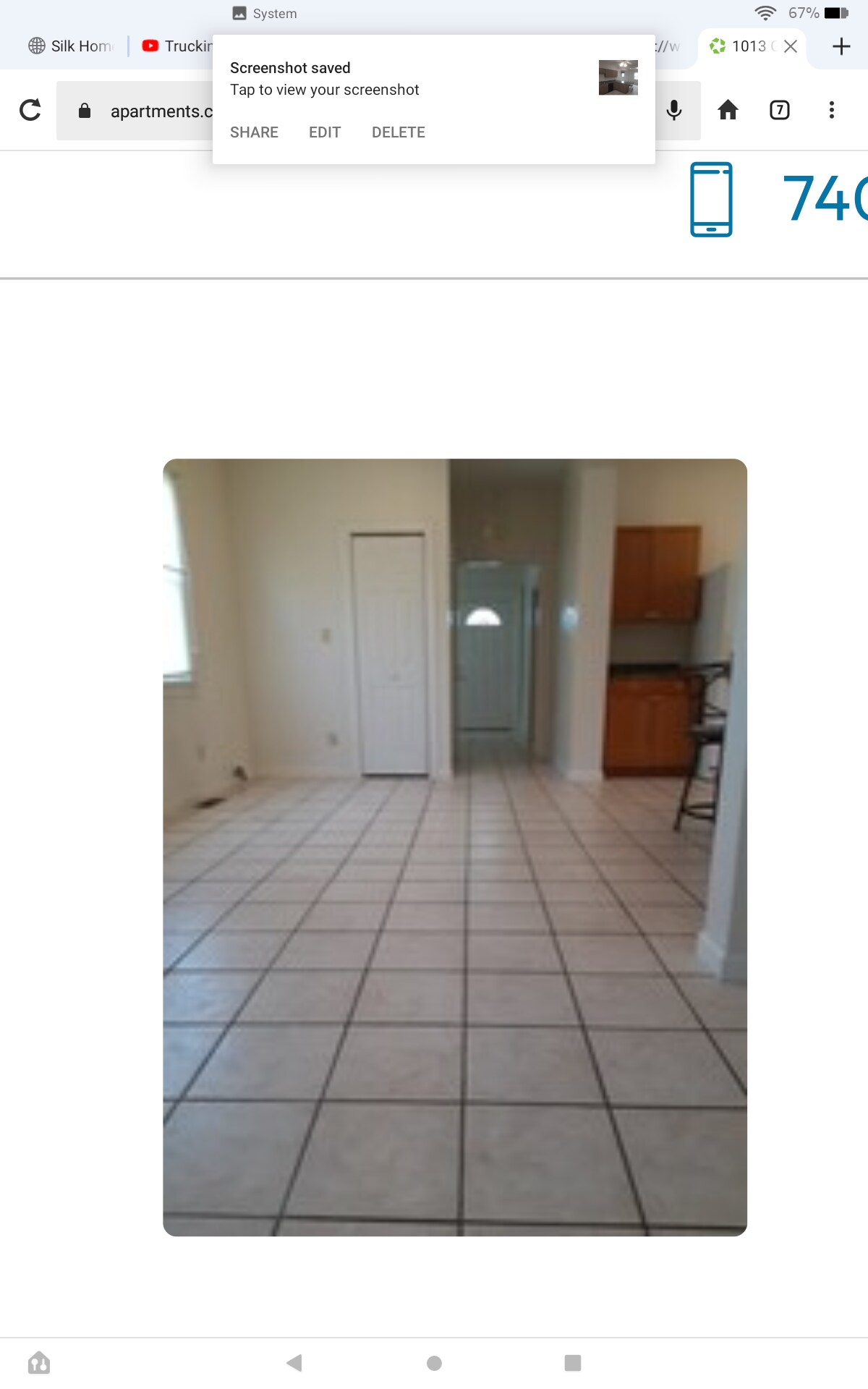The image size is (868, 1389).
Task: Close the 1013 tab
Action: (x=791, y=46)
